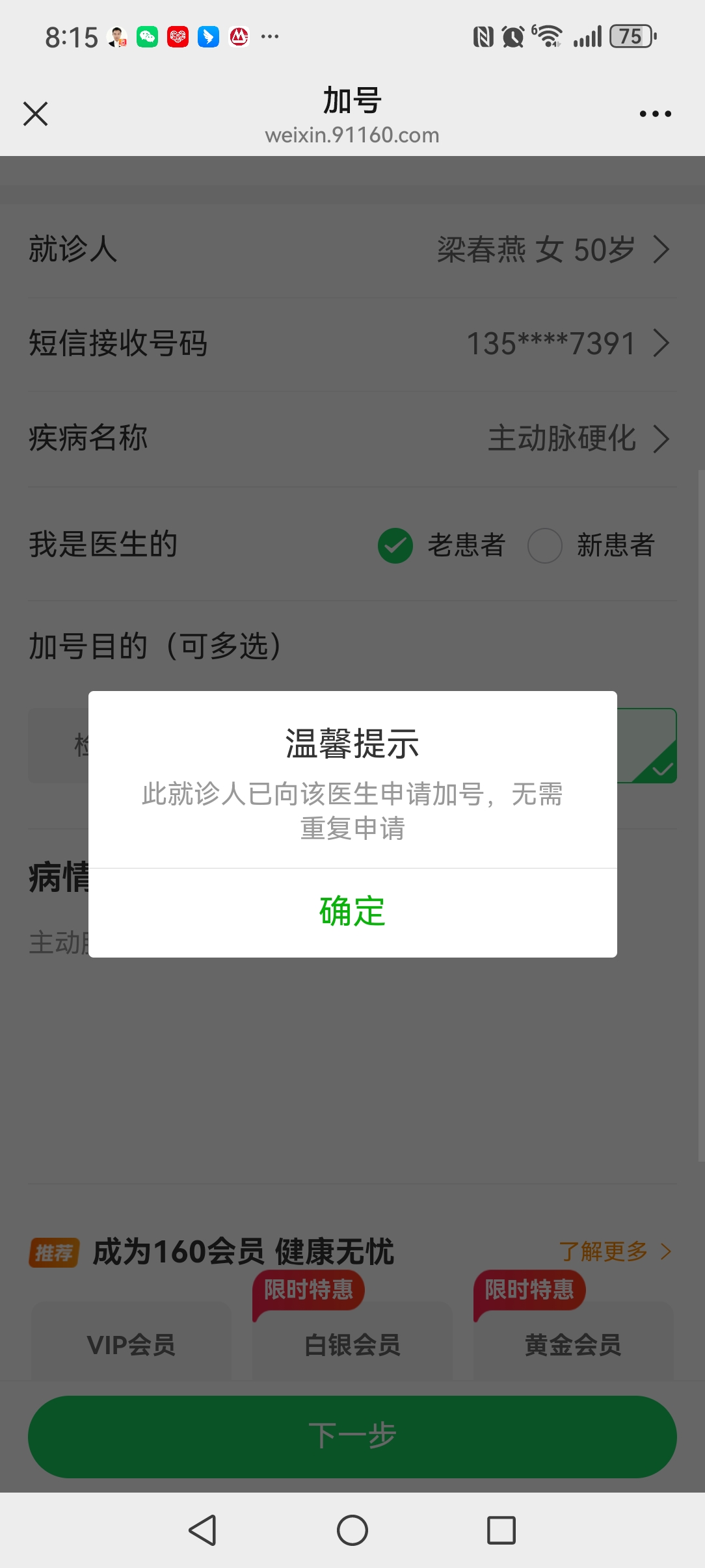This screenshot has height=1568, width=705.
Task: Open the 短信接收号码 phone number row
Action: [352, 343]
